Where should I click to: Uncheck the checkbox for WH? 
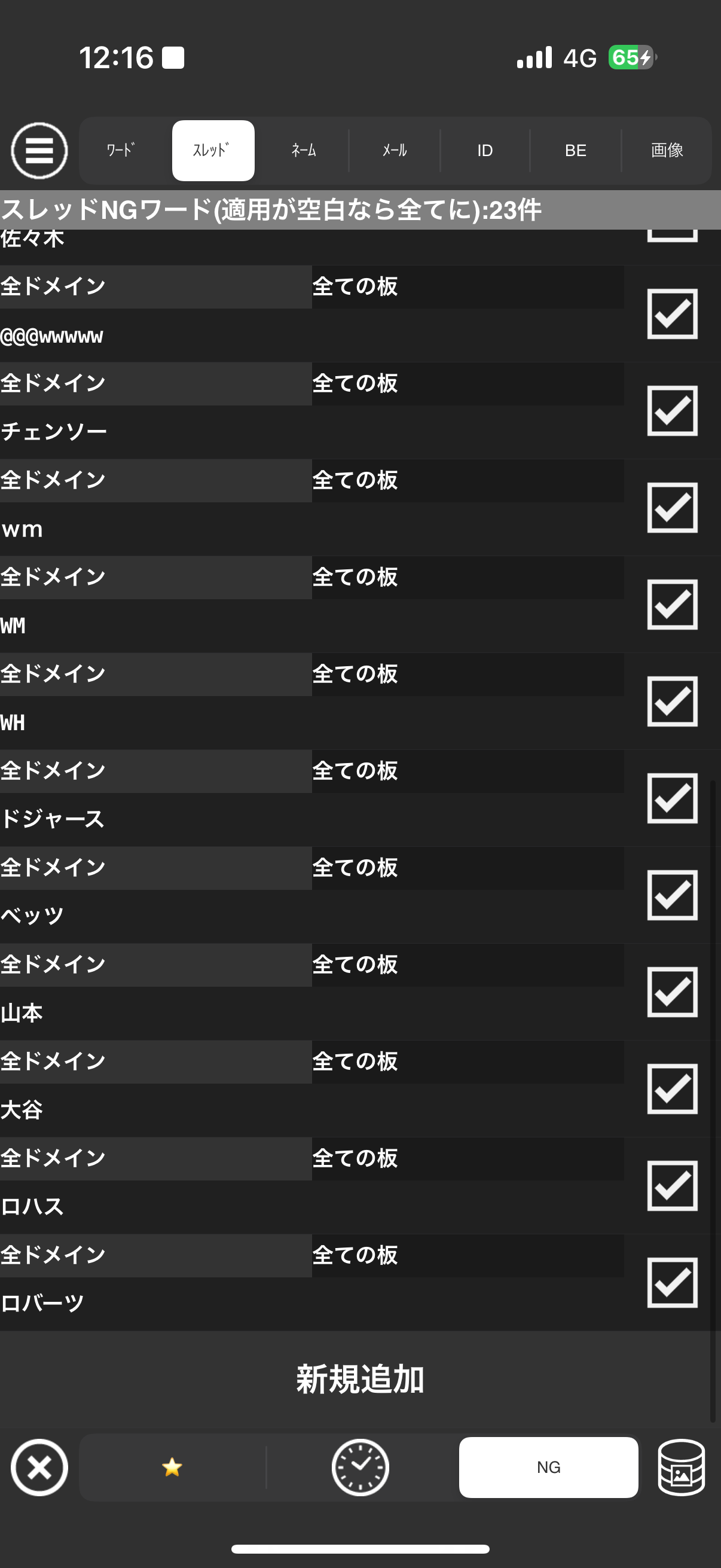(673, 701)
